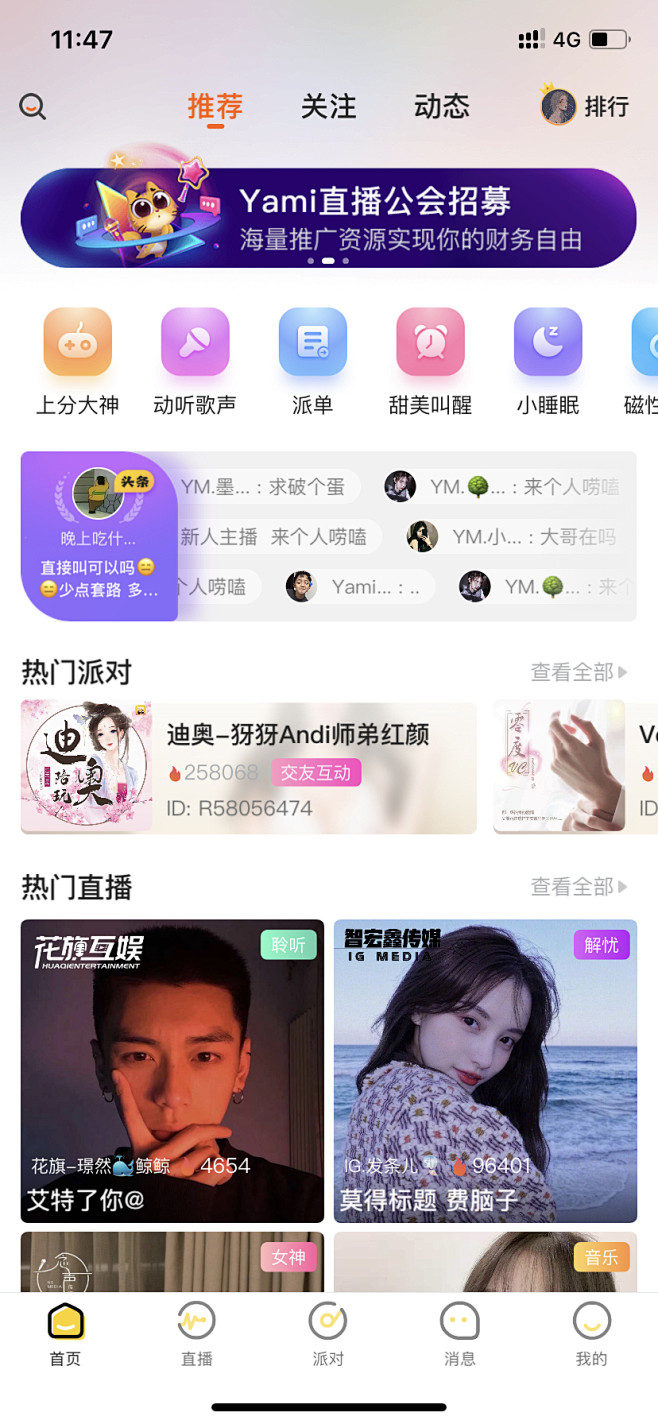Screen dimensions: 658x1424
Task: Open the 甜美叫醒 category
Action: [430, 361]
